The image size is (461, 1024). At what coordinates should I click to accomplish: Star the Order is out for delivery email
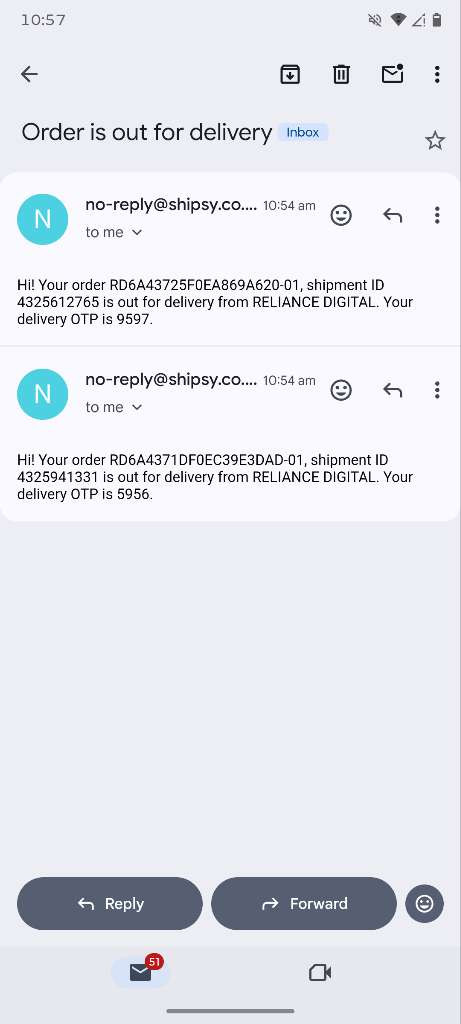[435, 140]
